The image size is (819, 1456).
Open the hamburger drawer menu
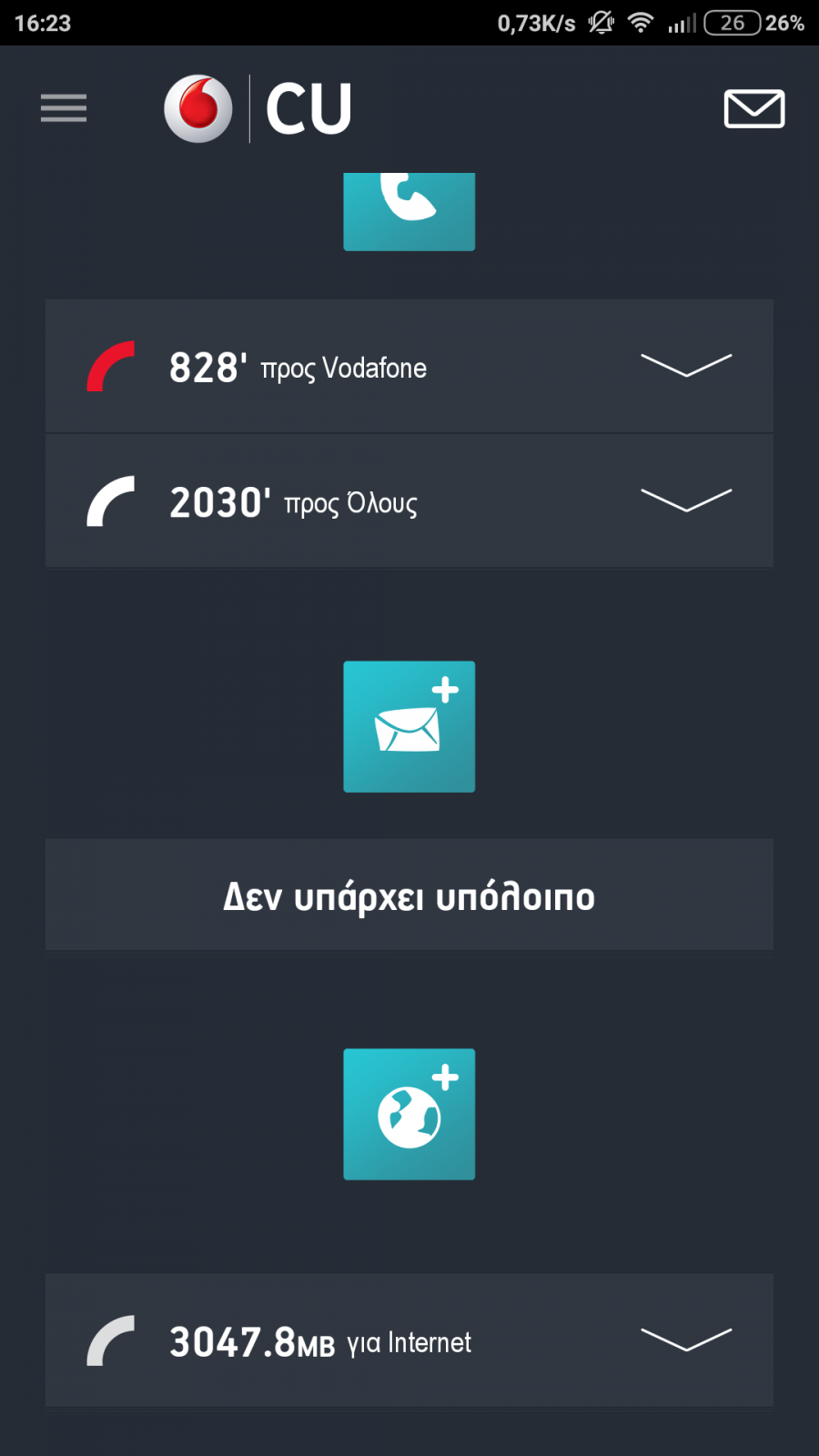coord(64,108)
